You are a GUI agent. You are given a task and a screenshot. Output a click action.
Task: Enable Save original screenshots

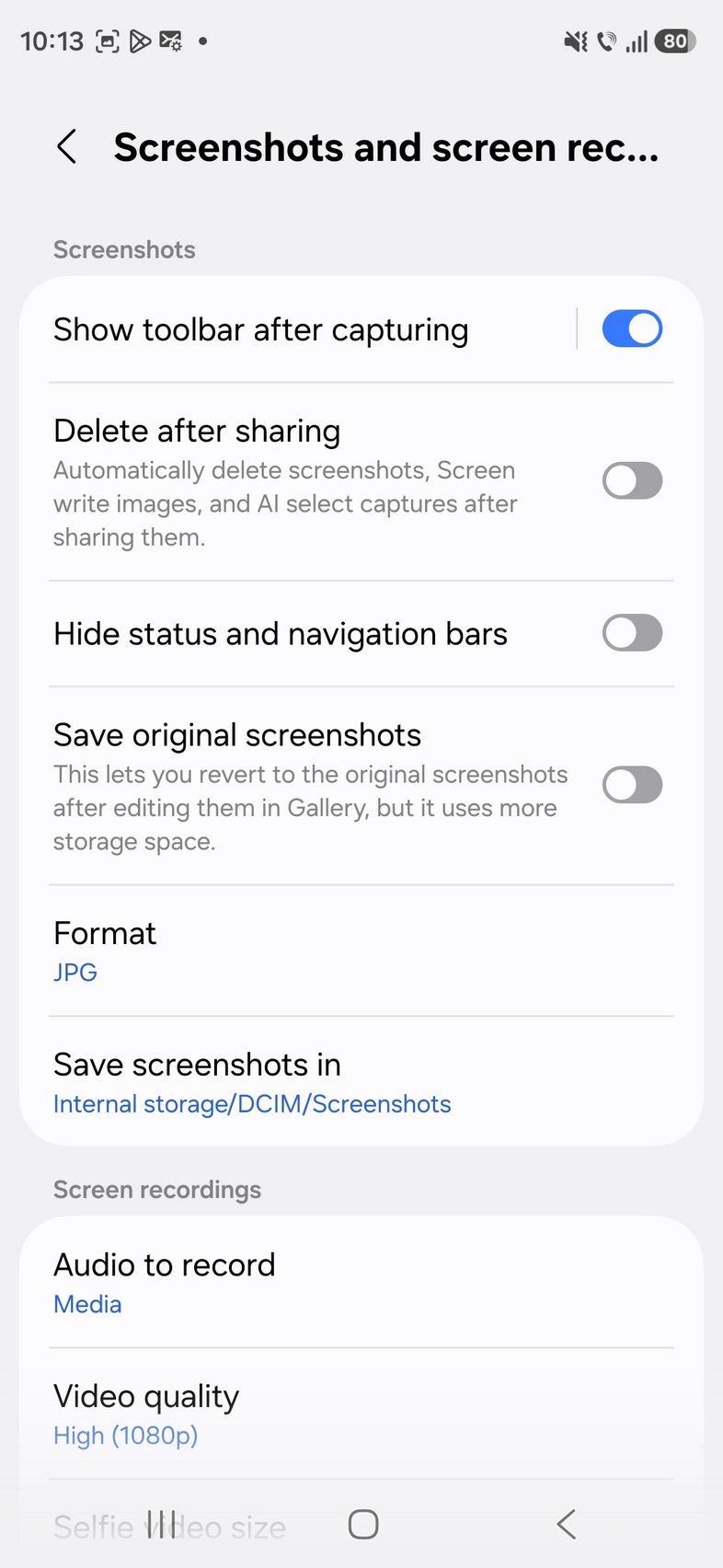point(632,785)
